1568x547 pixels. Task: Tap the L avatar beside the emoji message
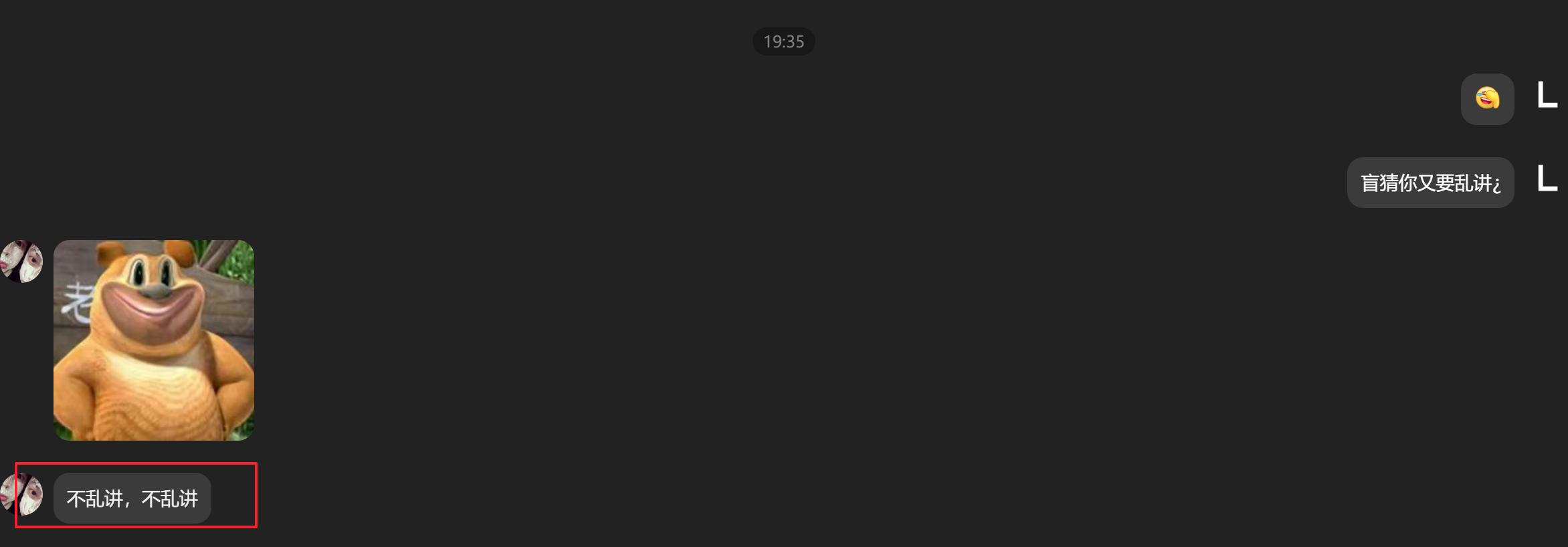1547,96
